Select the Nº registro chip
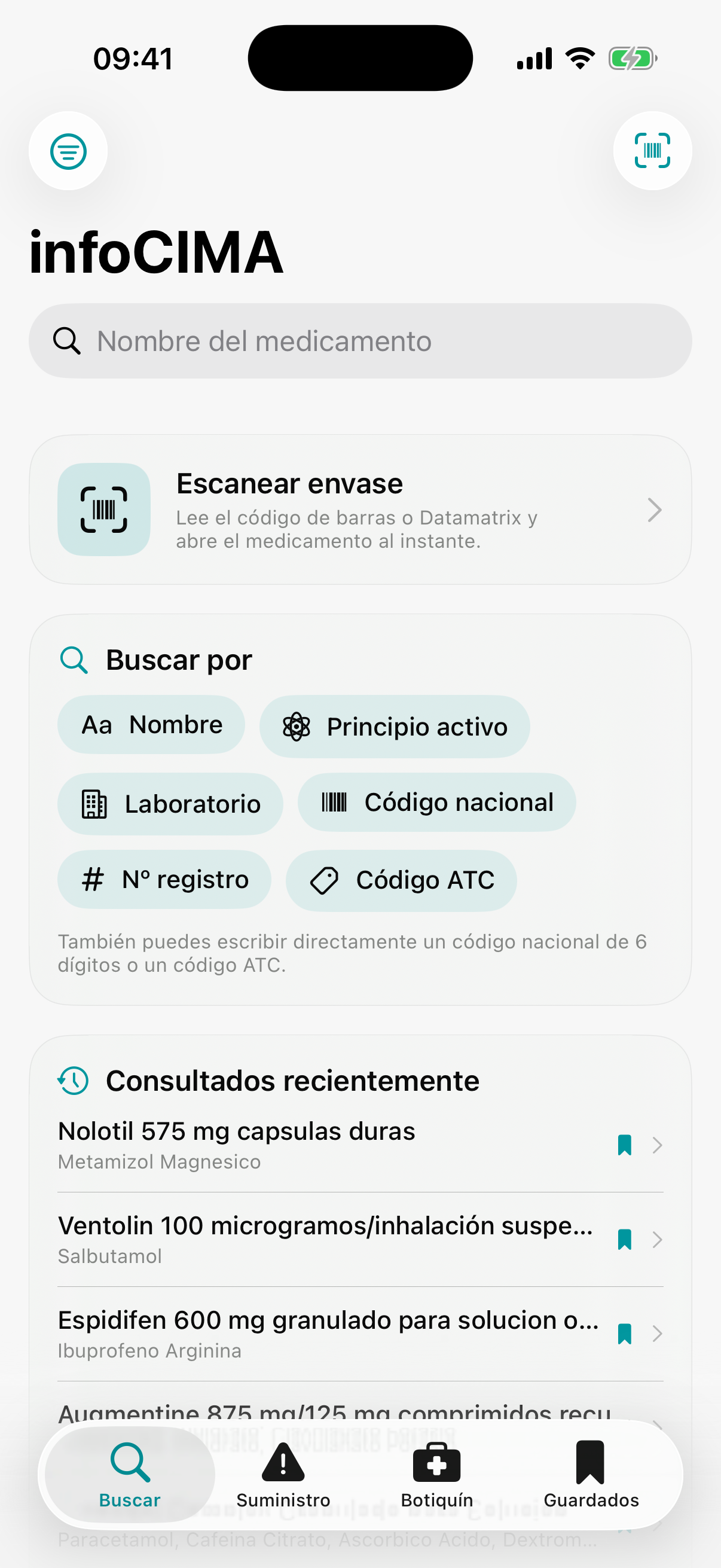The height and width of the screenshot is (1568, 721). pos(164,880)
